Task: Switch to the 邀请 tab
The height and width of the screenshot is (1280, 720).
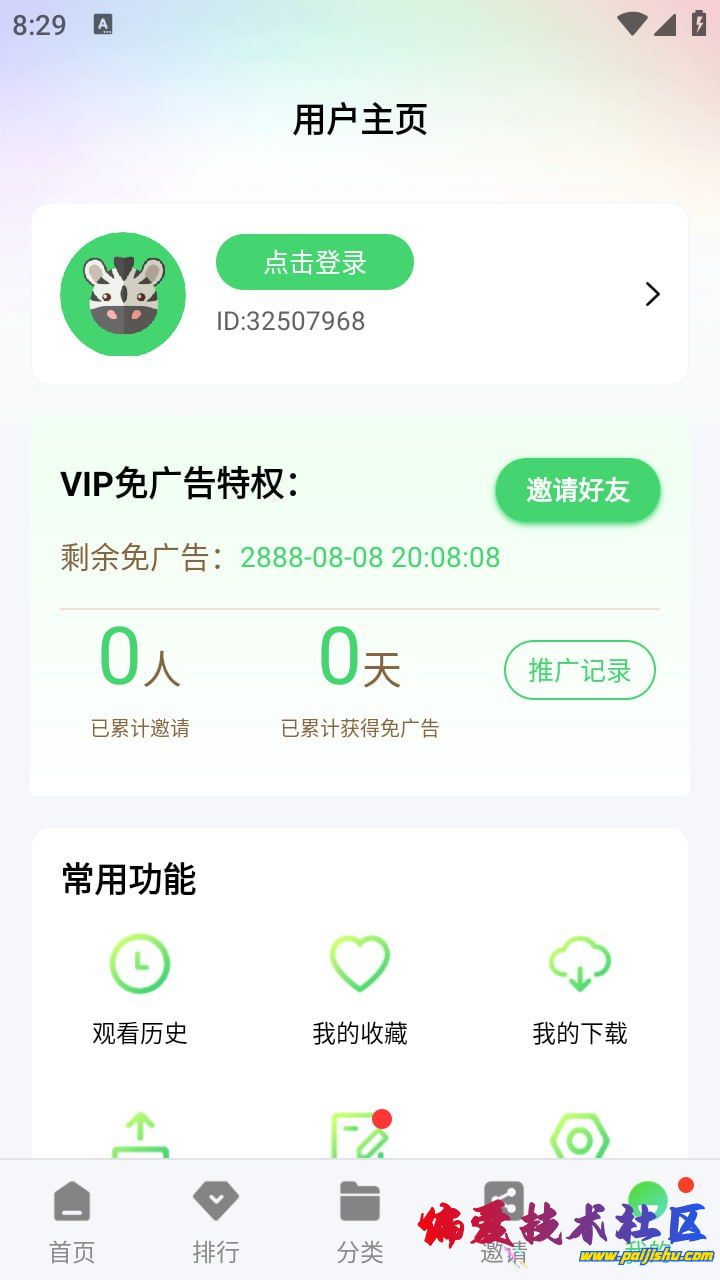Action: 504,1220
